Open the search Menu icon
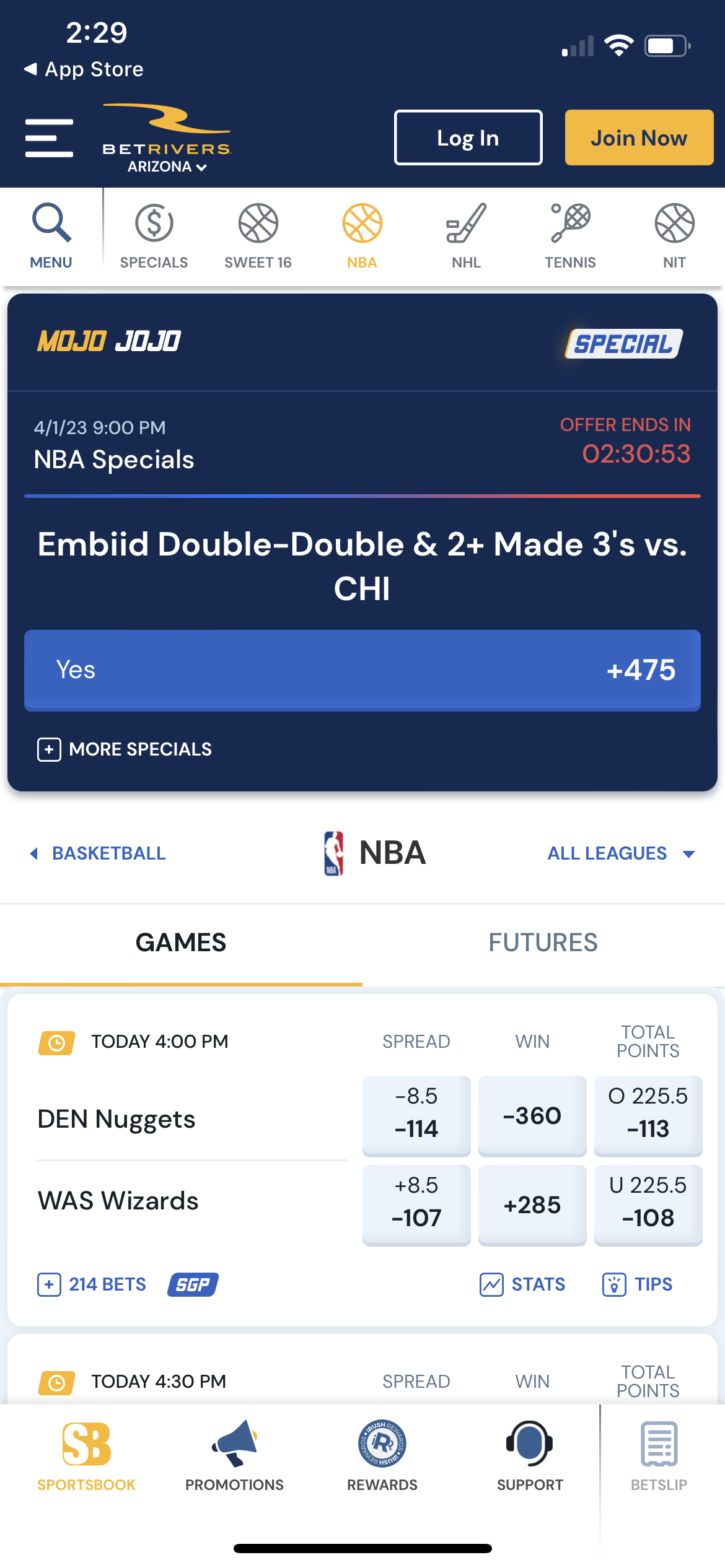The width and height of the screenshot is (725, 1568). pyautogui.click(x=51, y=235)
